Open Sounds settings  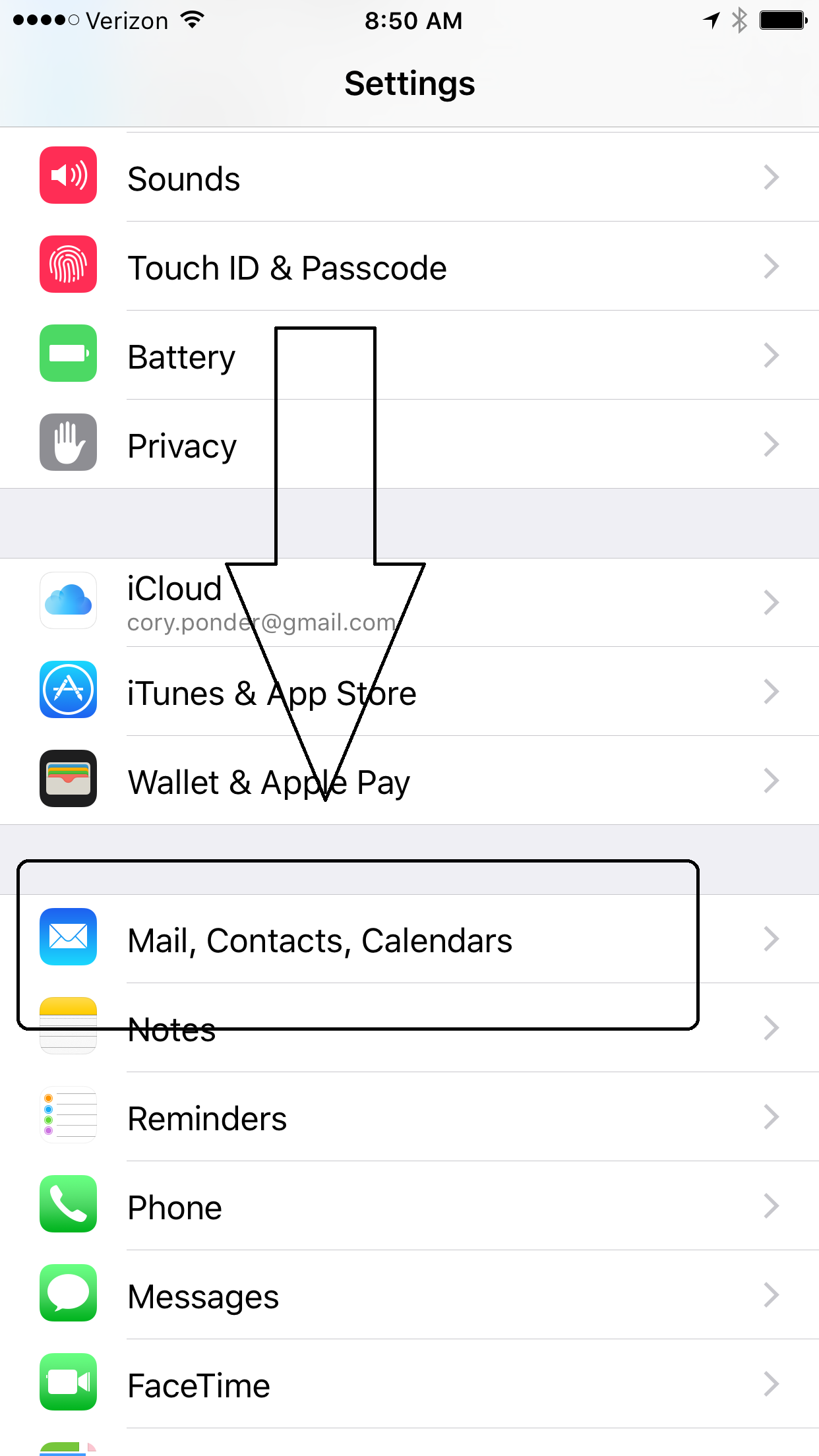click(409, 177)
